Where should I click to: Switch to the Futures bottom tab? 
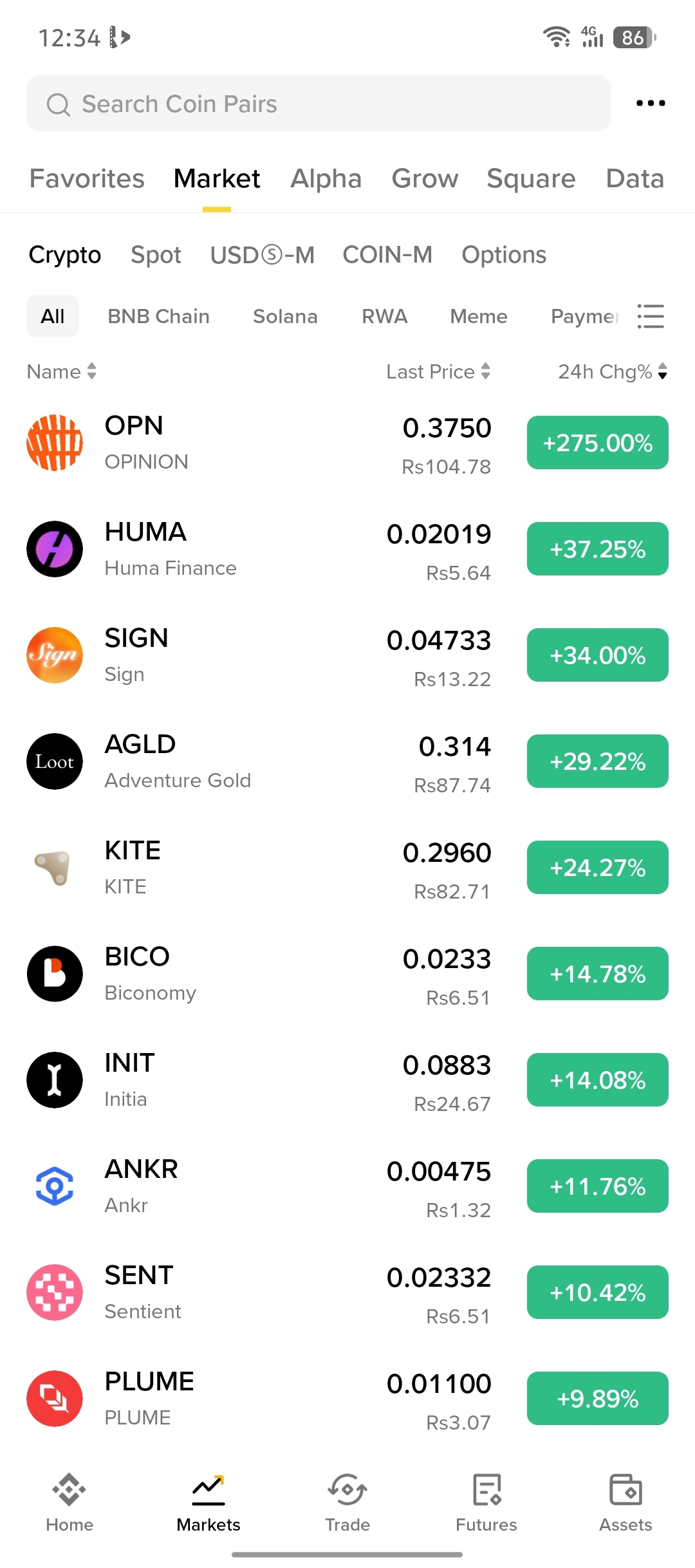[486, 1503]
